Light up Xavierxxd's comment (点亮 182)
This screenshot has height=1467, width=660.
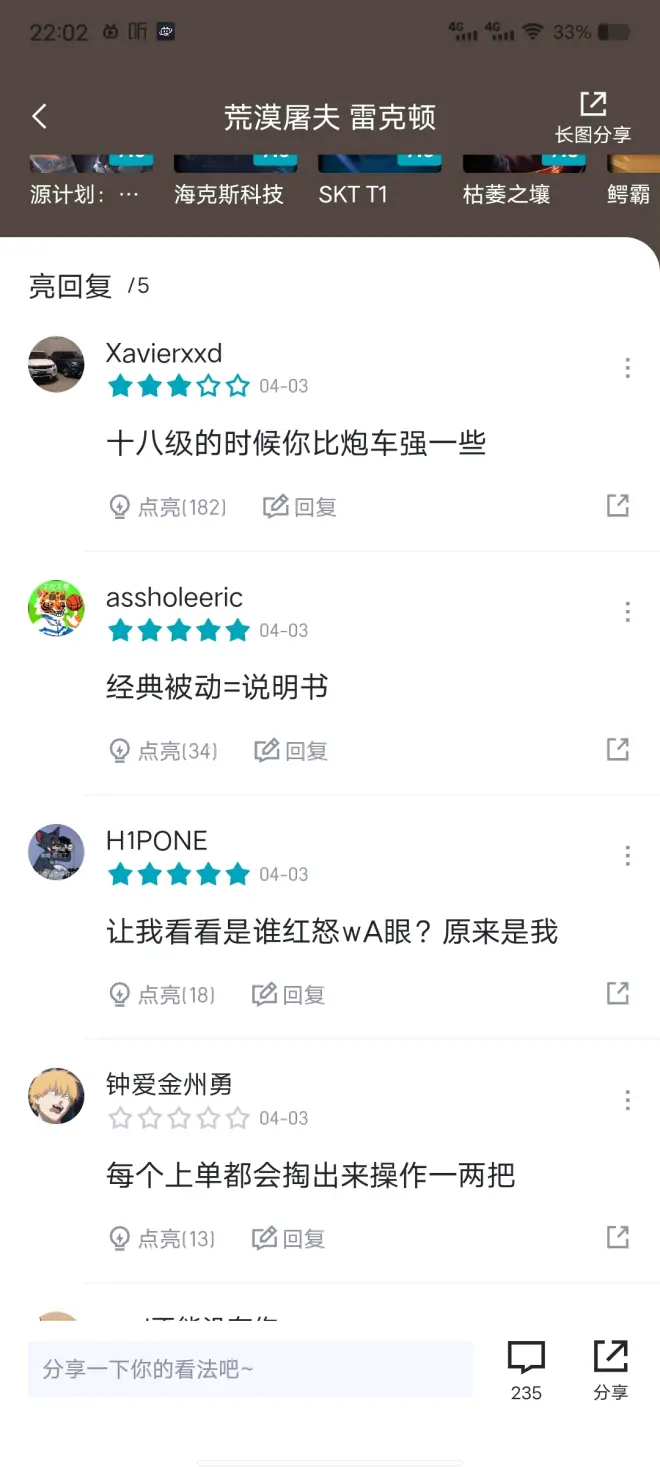click(167, 507)
